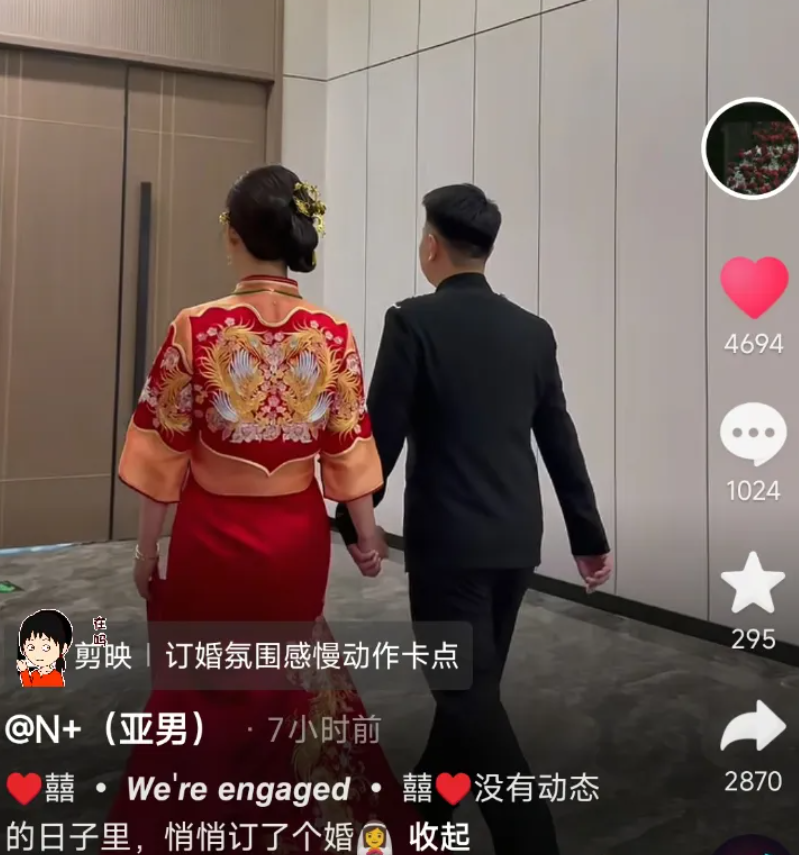Favorite the video with the star icon

[x=753, y=583]
